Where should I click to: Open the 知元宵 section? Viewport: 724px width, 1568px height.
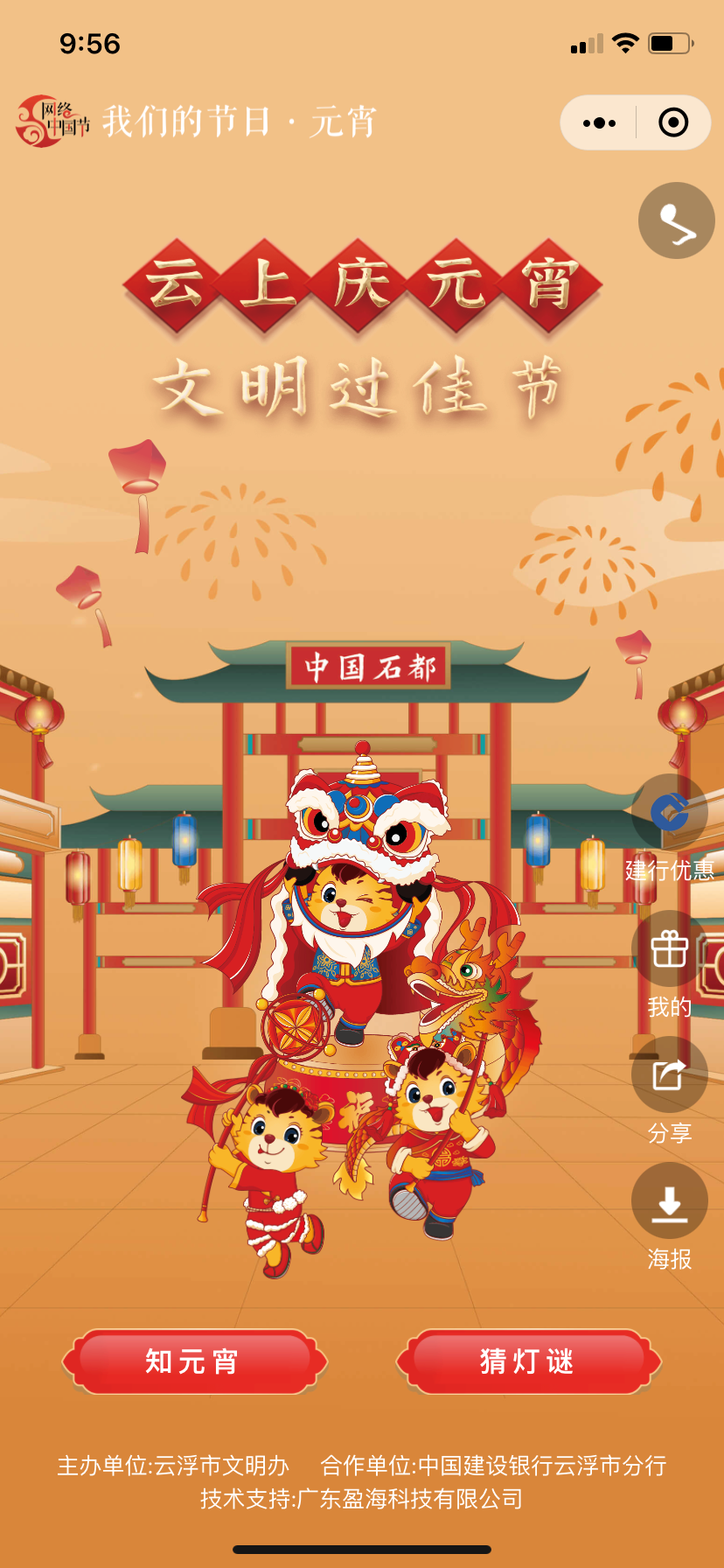pos(193,1361)
